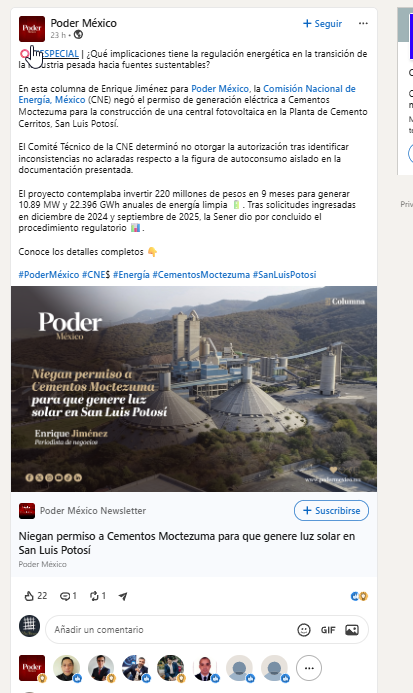Viewport: 413px width, 693px height.
Task: Open Comisión Nacional de Energía, México link
Action: click(x=187, y=94)
